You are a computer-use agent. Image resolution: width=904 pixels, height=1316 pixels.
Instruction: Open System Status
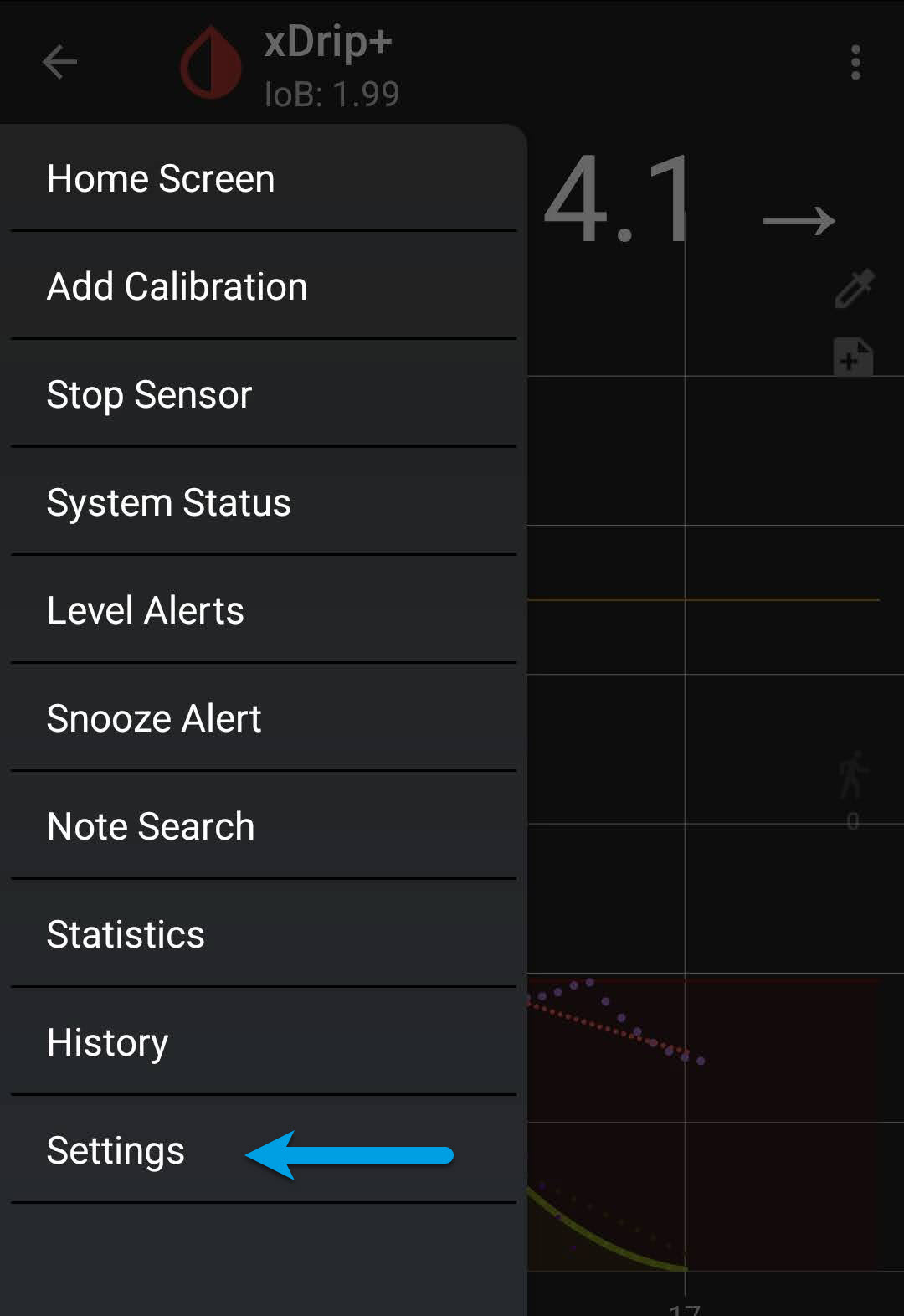coord(168,502)
